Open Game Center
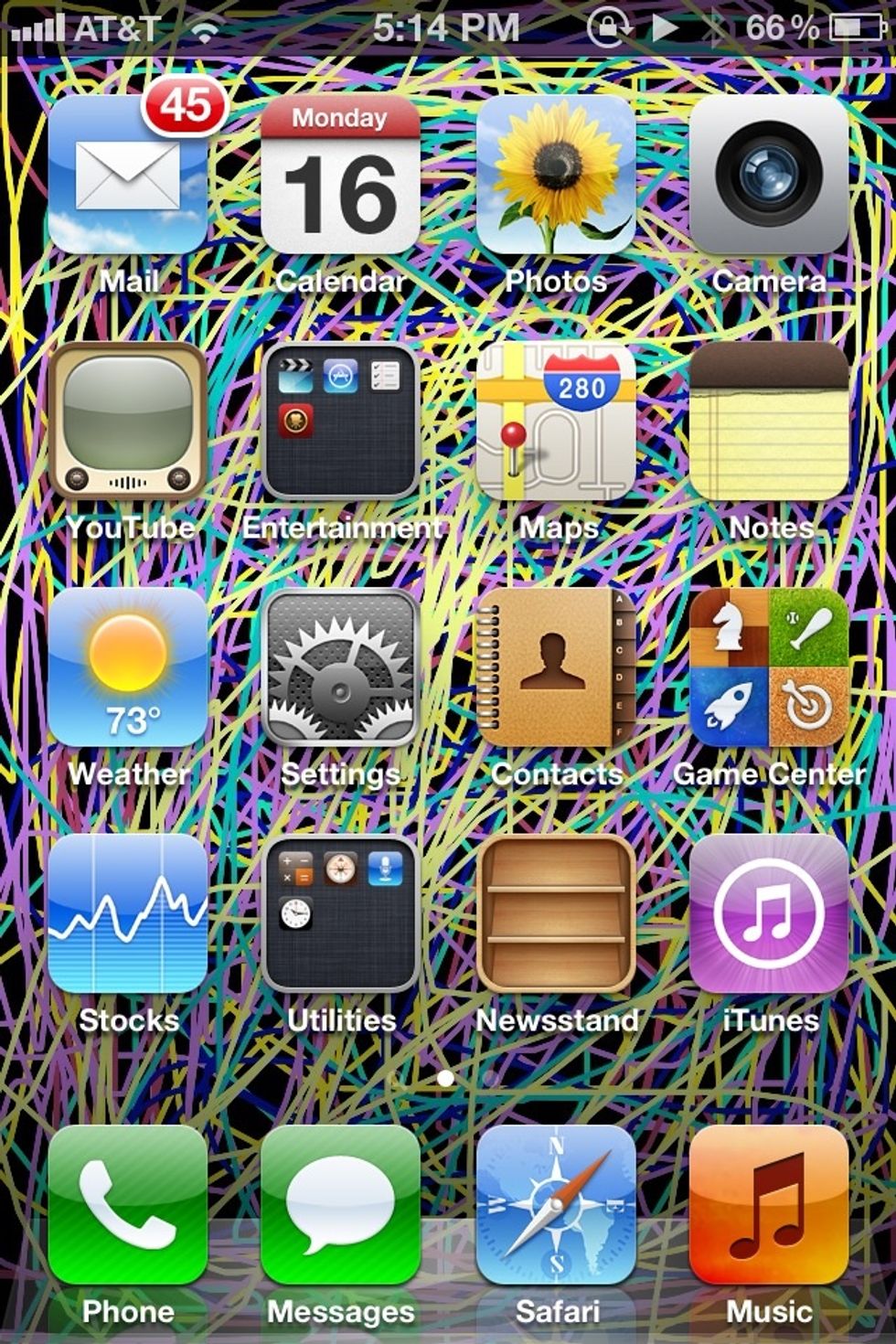The image size is (896, 1344). click(769, 668)
